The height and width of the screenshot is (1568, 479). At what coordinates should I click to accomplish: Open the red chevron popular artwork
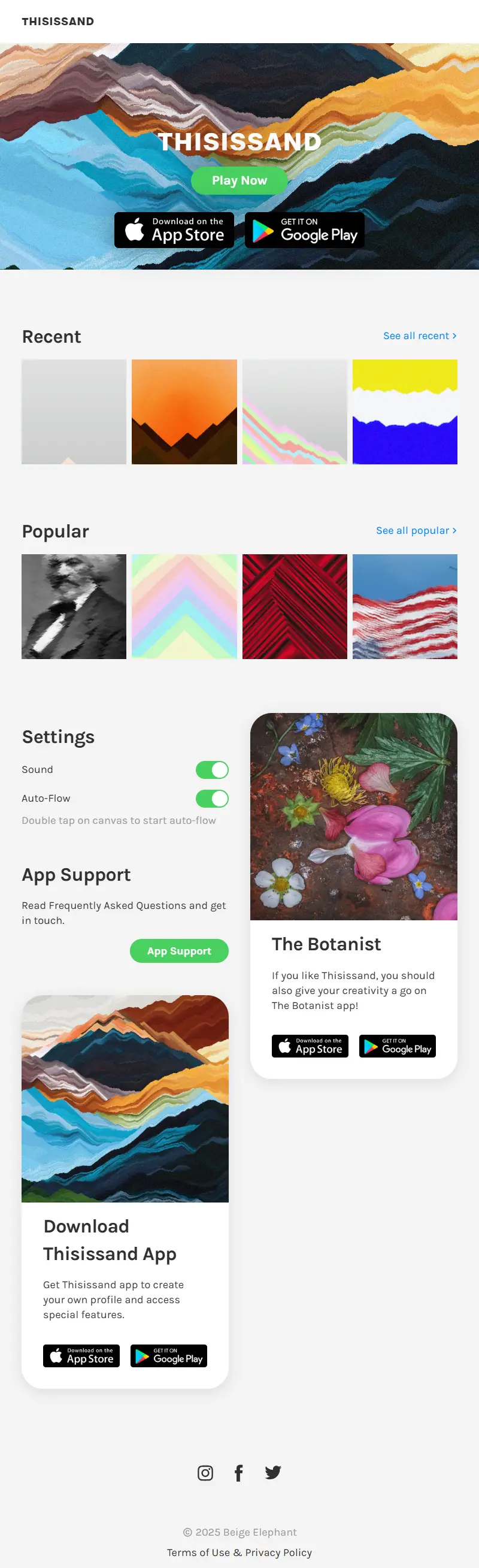pos(295,606)
